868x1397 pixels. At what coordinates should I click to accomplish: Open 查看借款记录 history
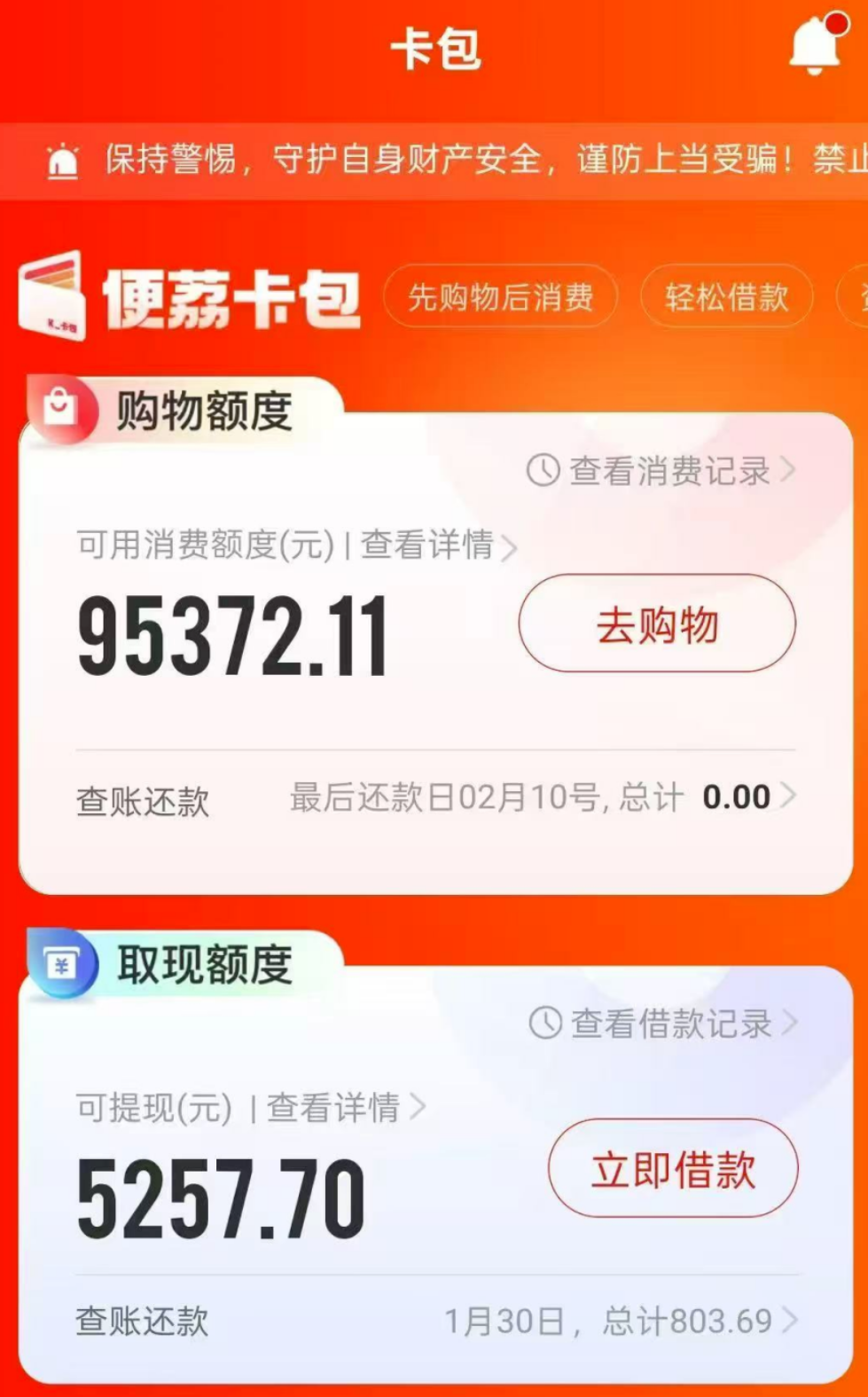click(x=663, y=1024)
